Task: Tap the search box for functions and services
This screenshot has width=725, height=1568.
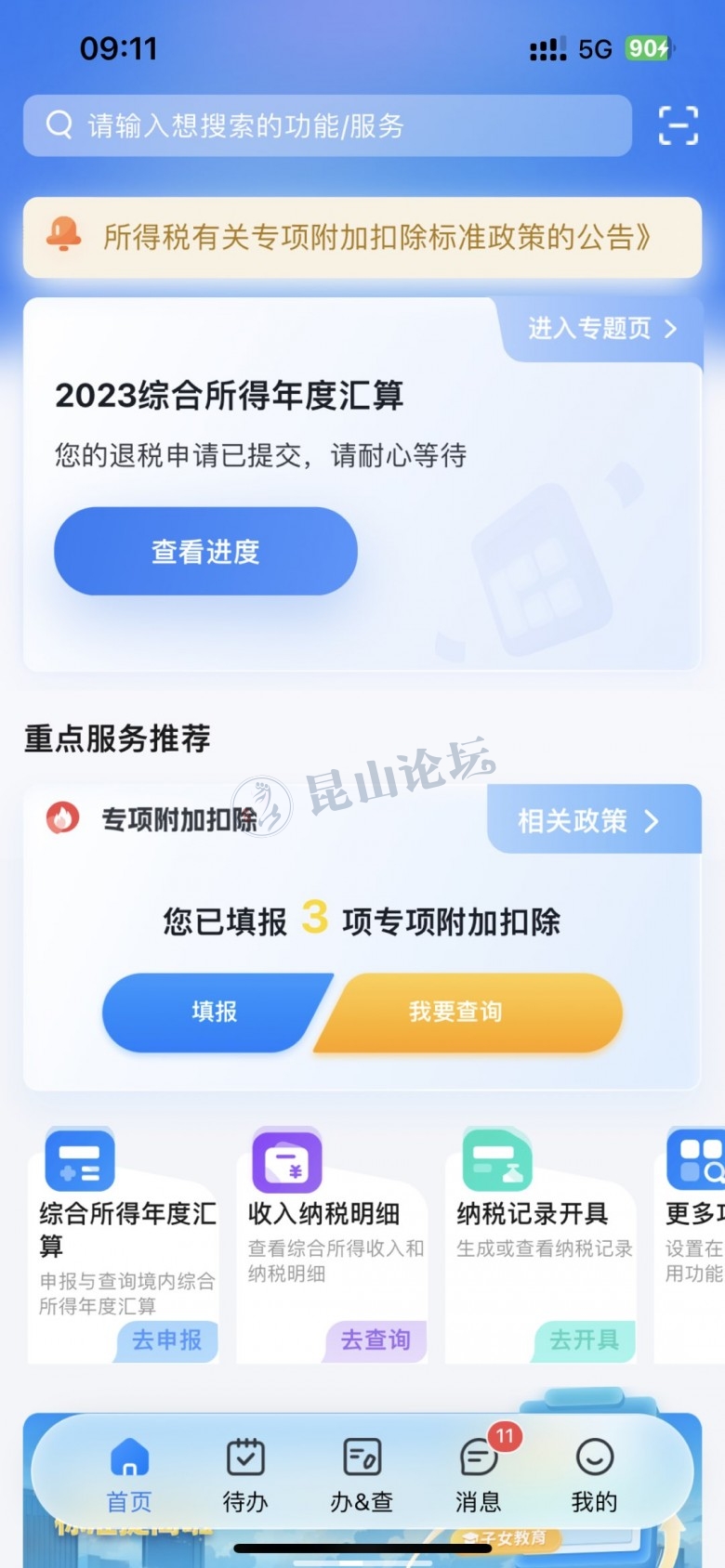Action: [327, 125]
